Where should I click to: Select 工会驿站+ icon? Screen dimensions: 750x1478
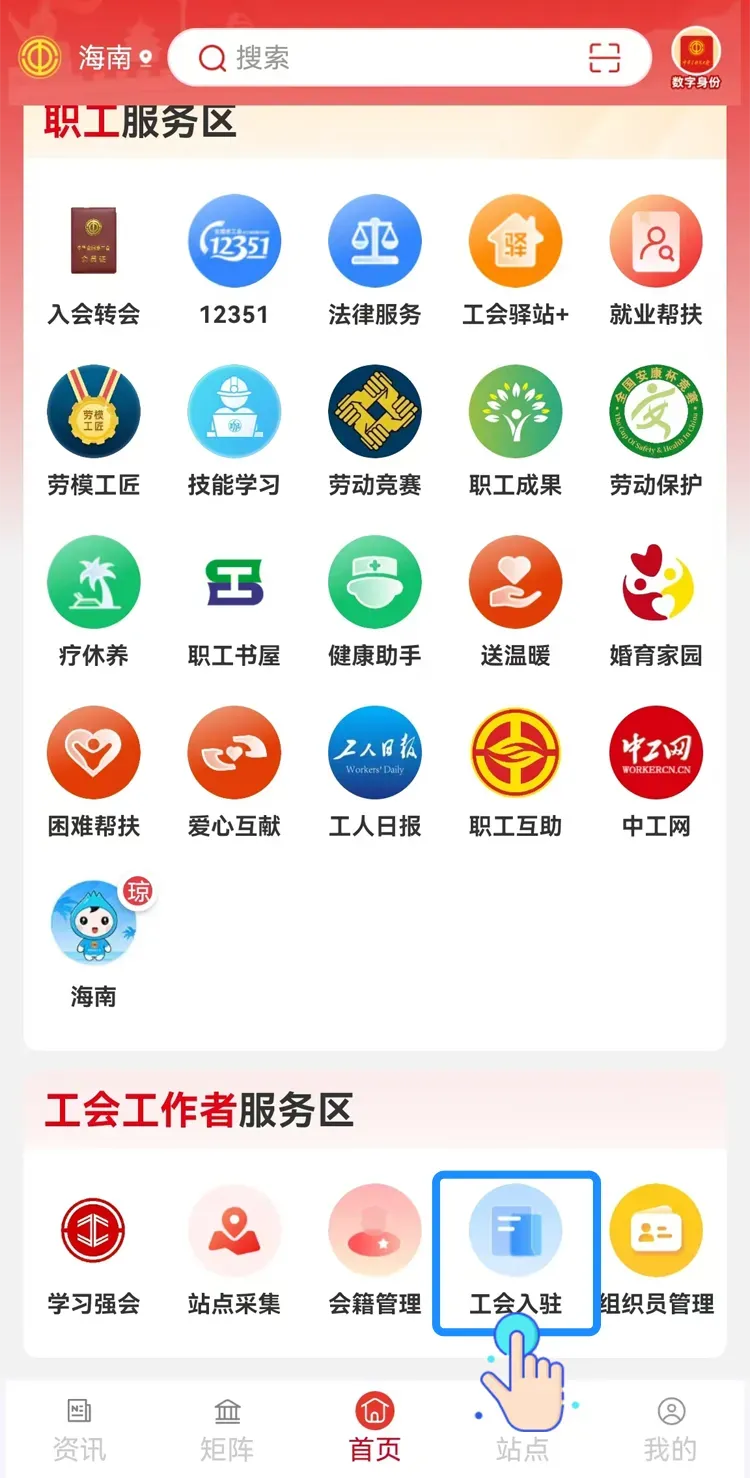(515, 264)
